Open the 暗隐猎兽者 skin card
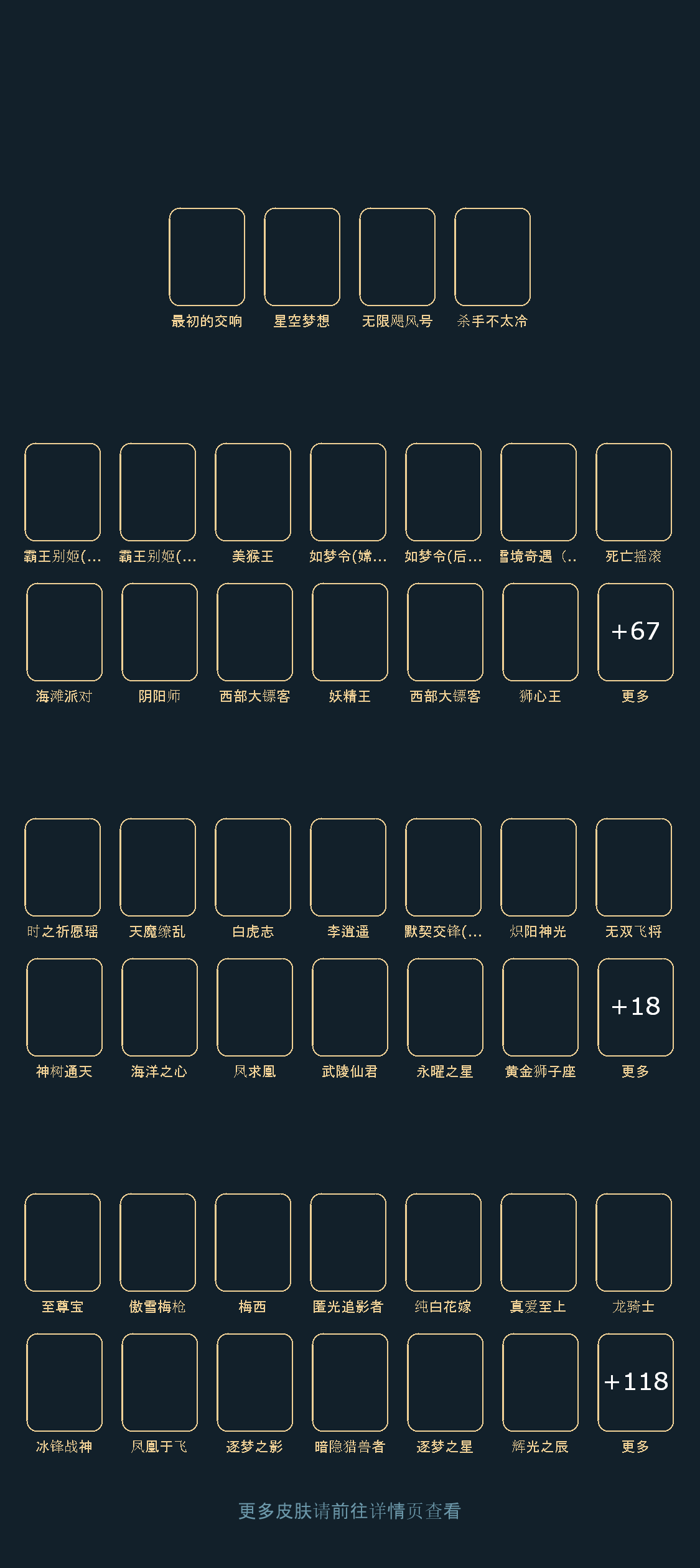 [350, 1383]
